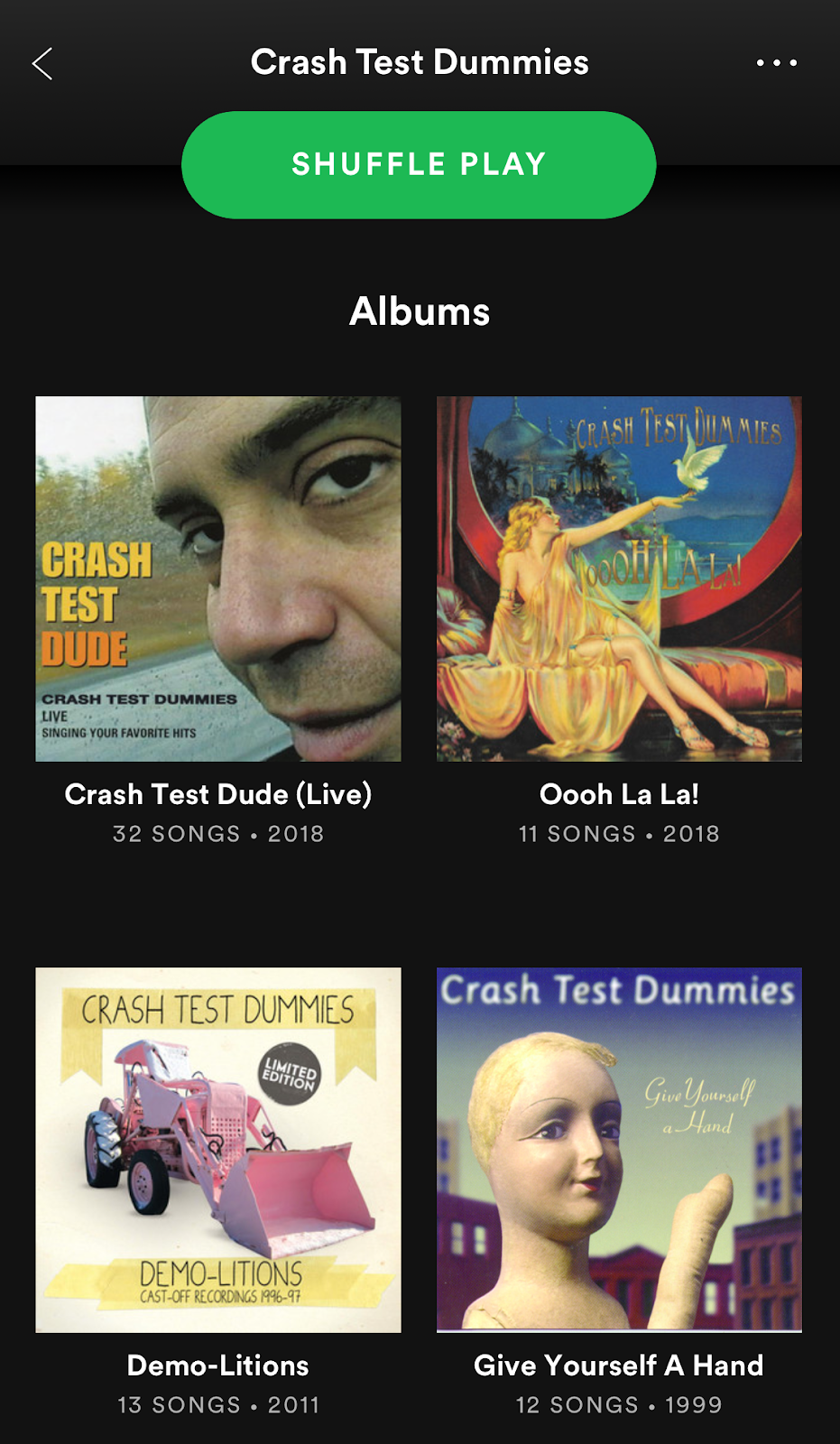Open the three-dot overflow menu

(776, 63)
